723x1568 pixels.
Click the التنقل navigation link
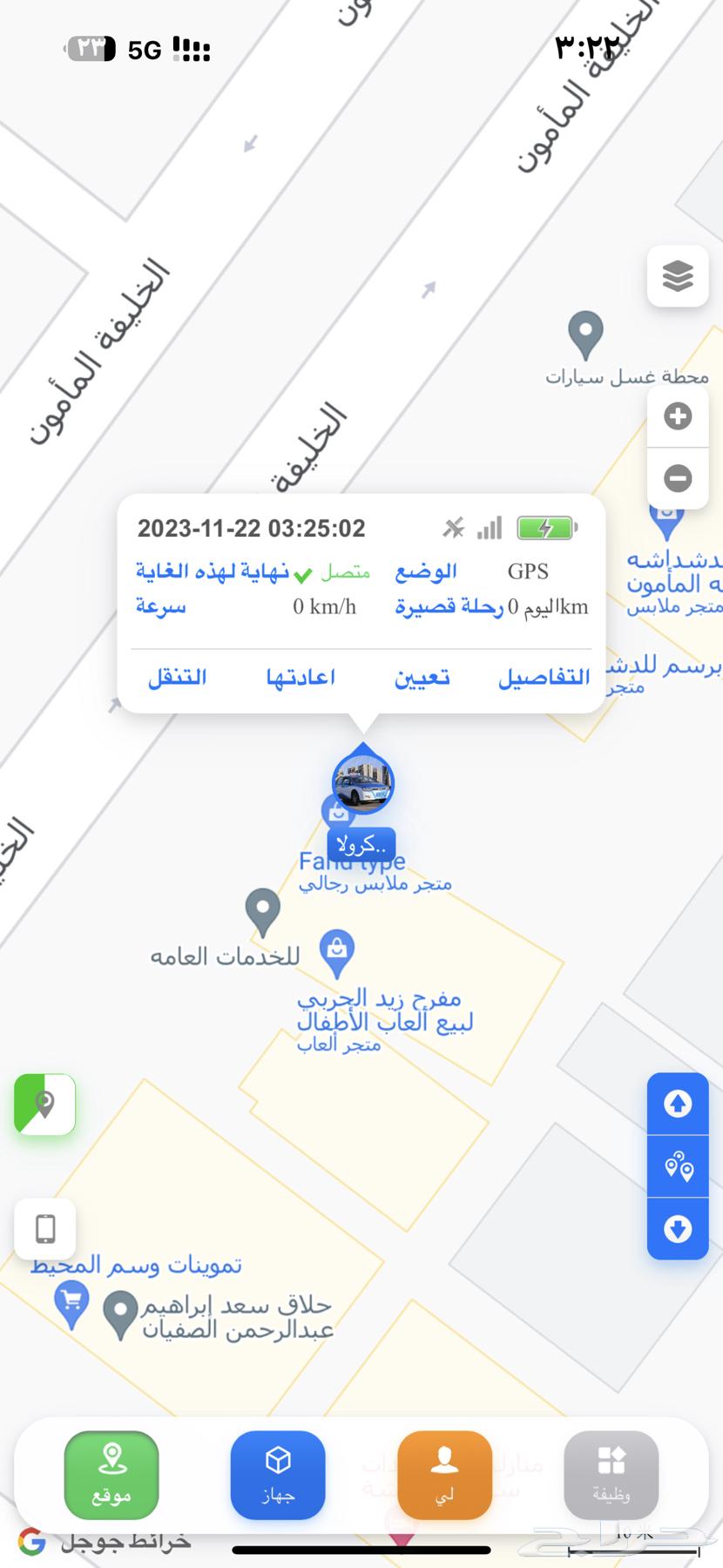tap(176, 677)
